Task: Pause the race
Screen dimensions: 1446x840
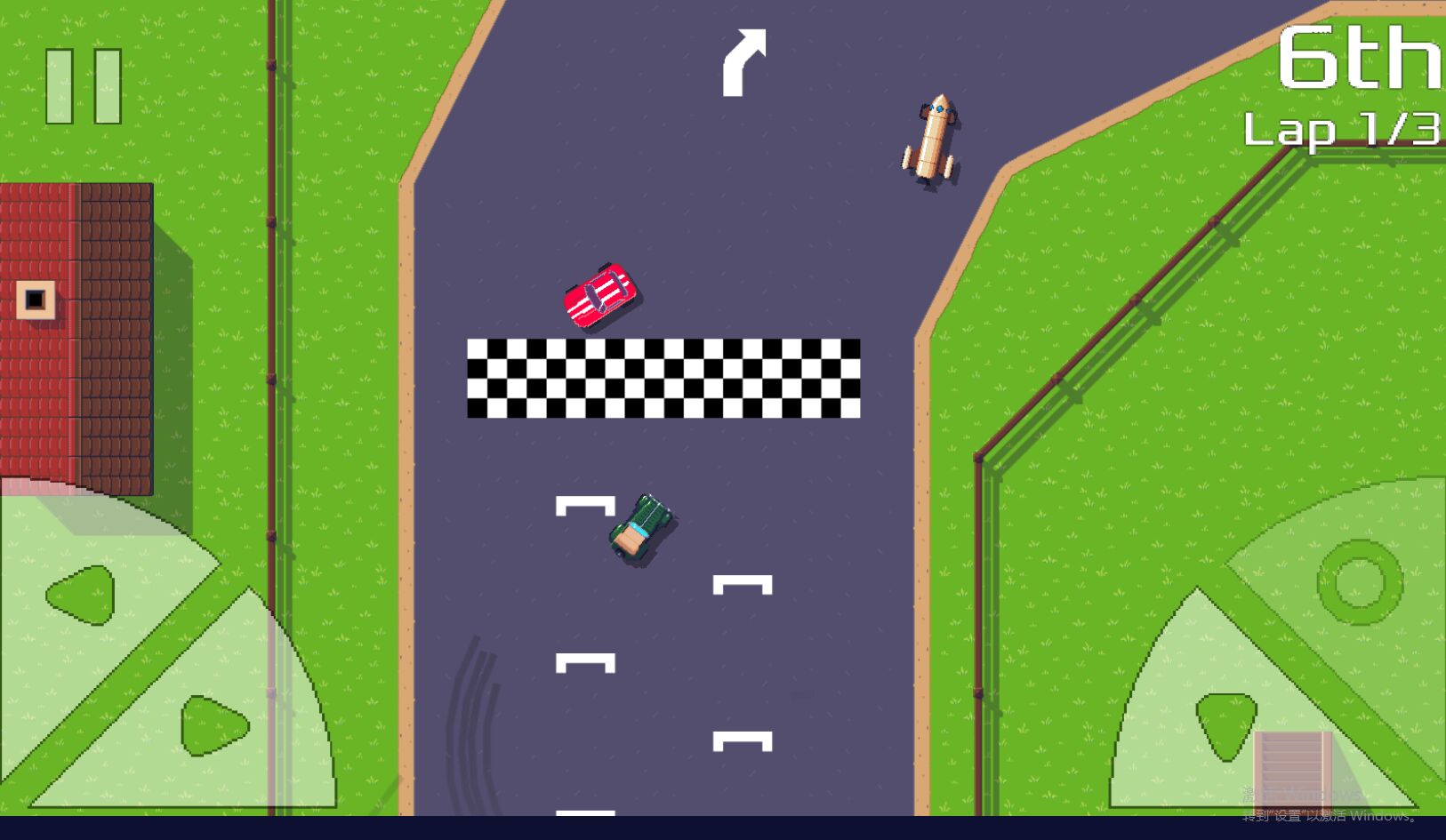Action: click(84, 86)
